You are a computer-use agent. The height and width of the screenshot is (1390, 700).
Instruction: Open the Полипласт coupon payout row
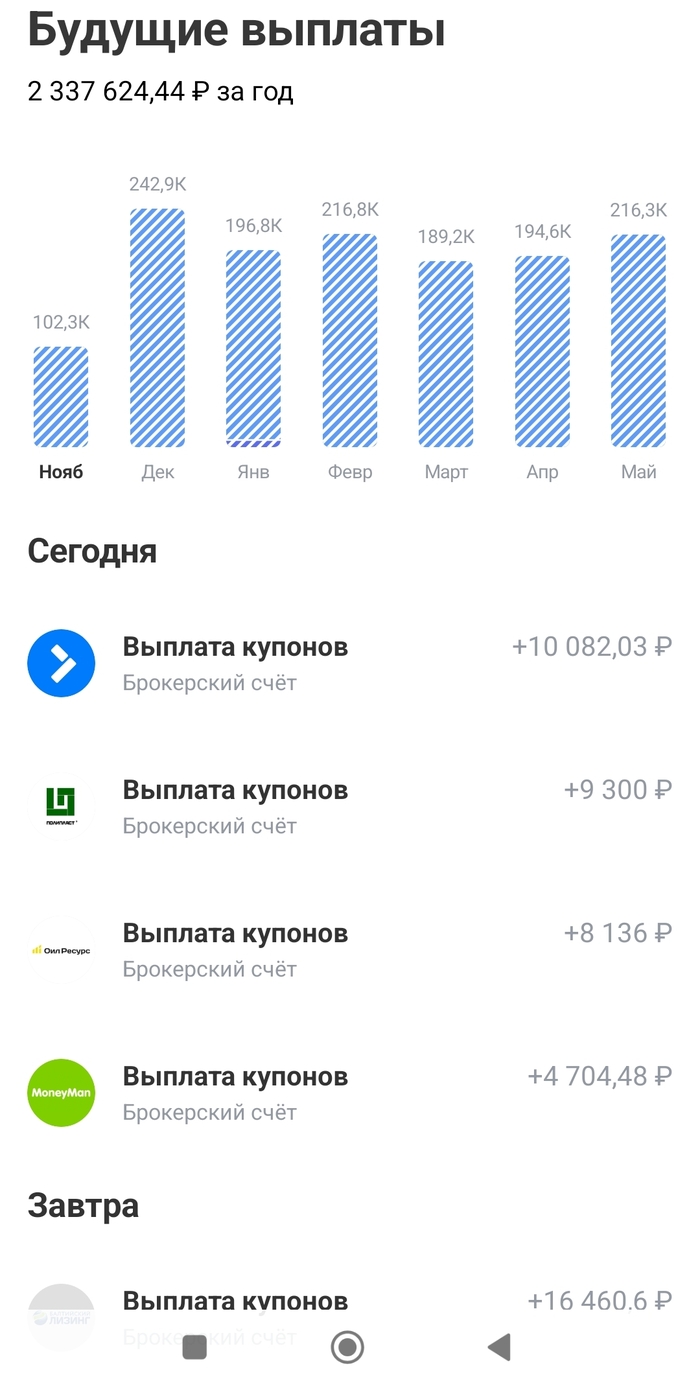pos(349,806)
